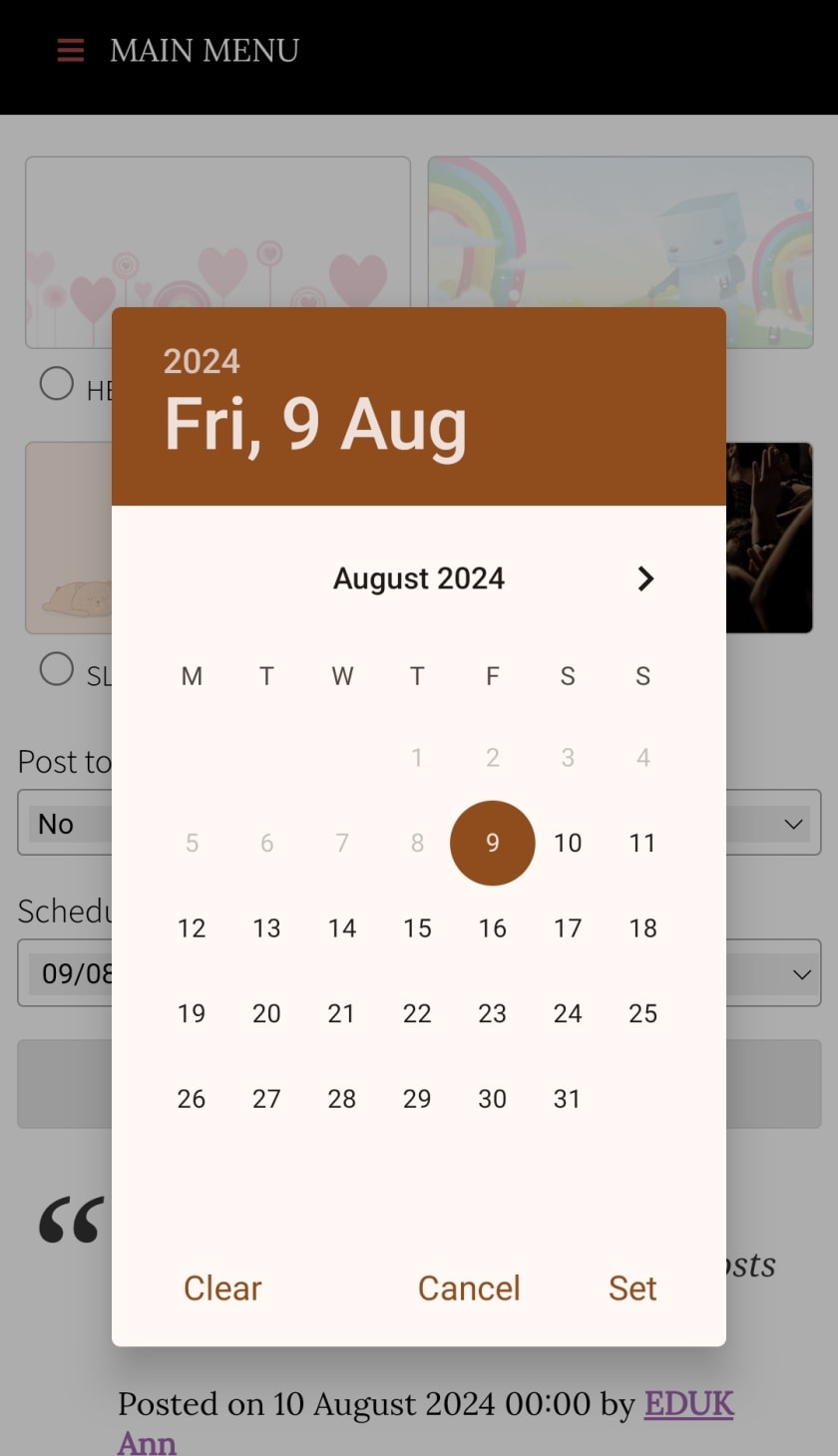
Task: Select 10 August in the calendar
Action: click(568, 843)
